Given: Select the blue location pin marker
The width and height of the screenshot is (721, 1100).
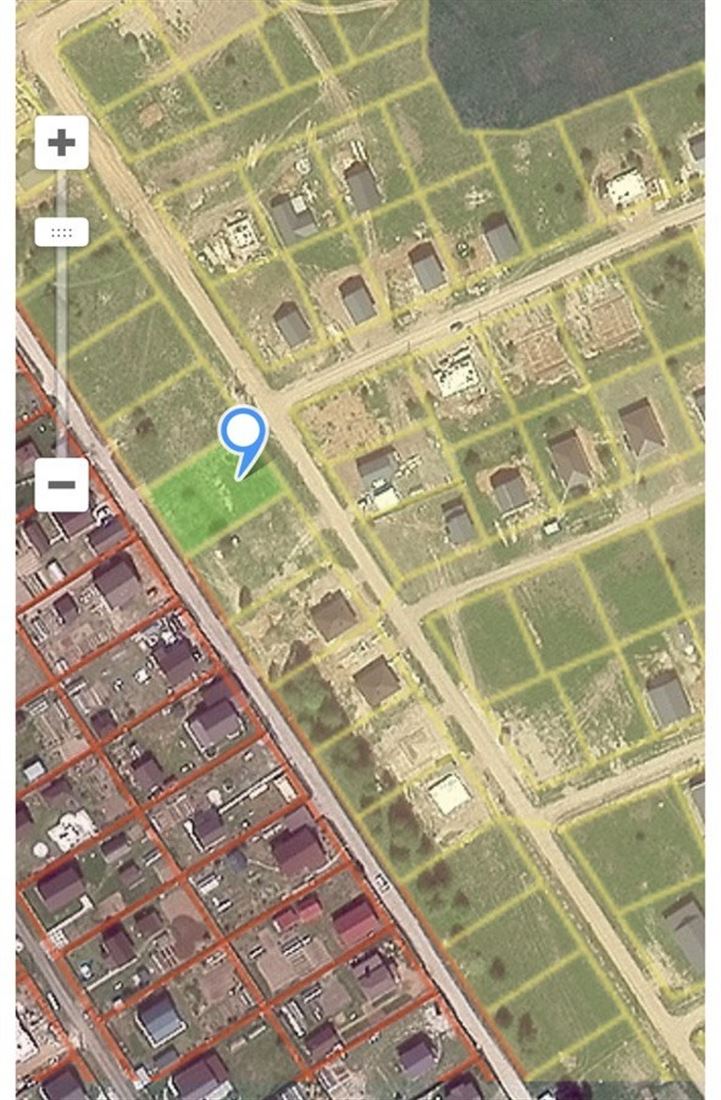Looking at the screenshot, I should pos(242,435).
